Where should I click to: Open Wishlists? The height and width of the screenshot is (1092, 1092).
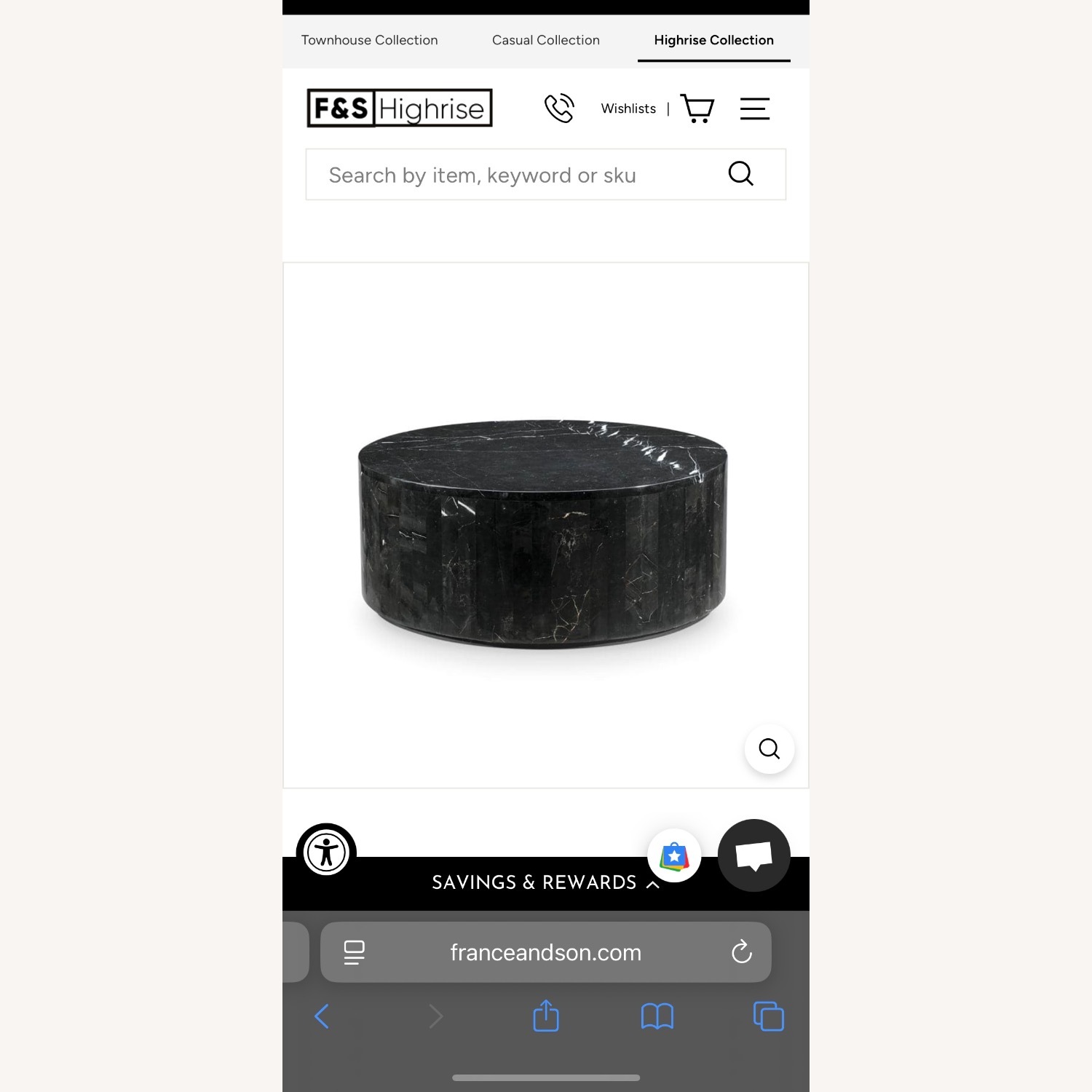[628, 108]
